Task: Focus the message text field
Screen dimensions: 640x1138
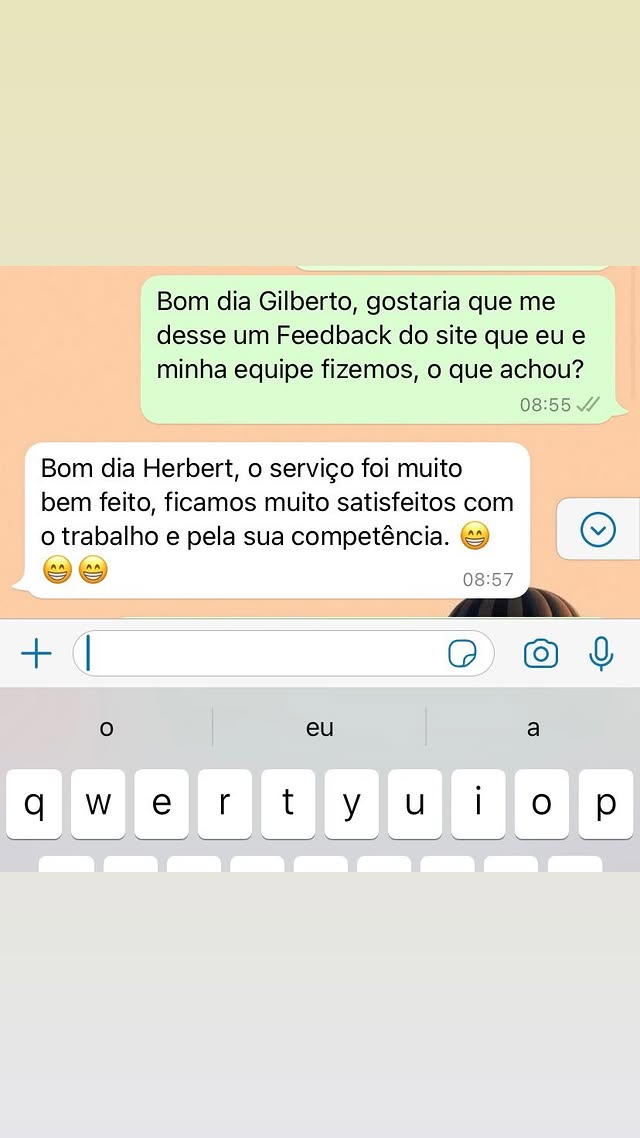Action: (x=260, y=654)
